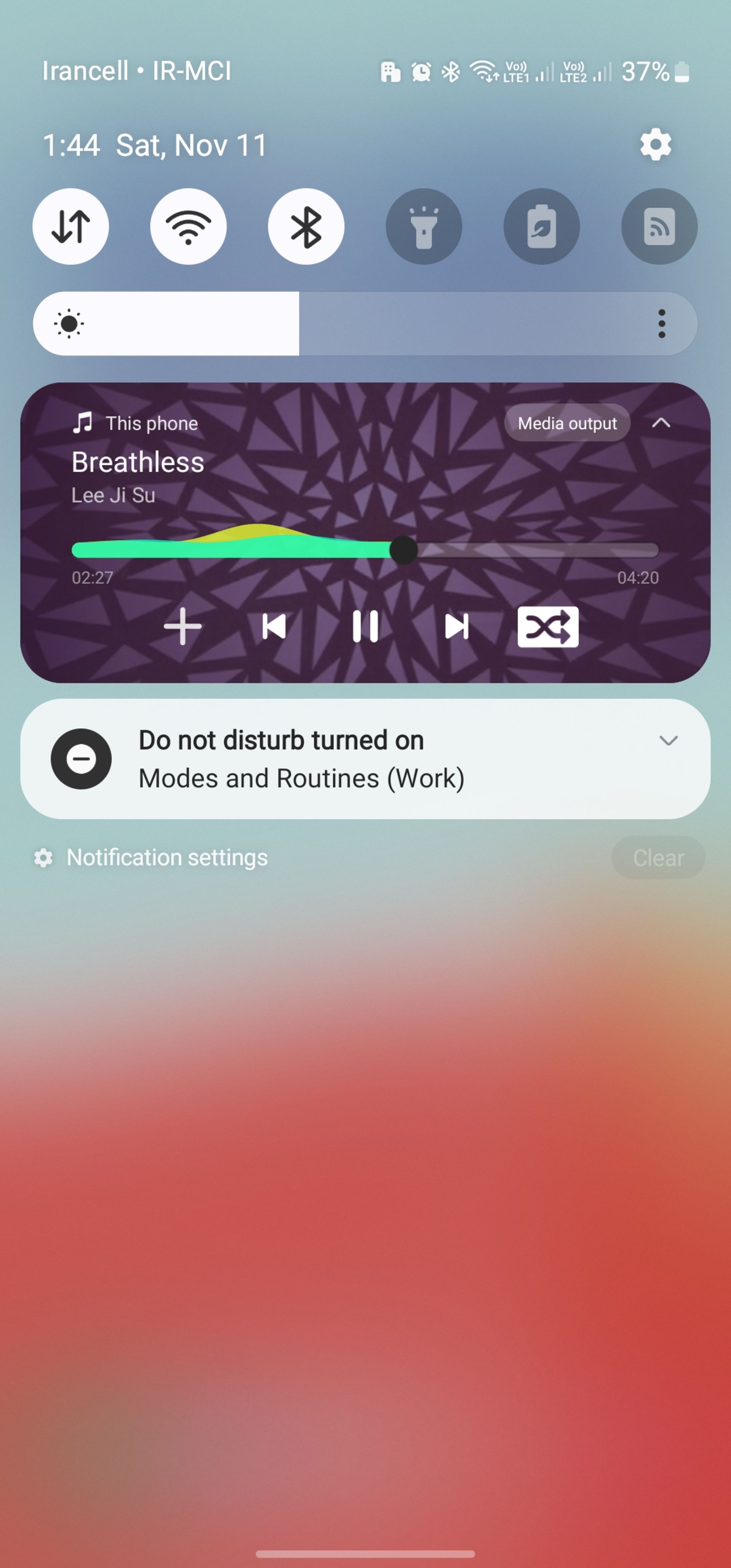Open settings via the gear icon

pos(656,145)
